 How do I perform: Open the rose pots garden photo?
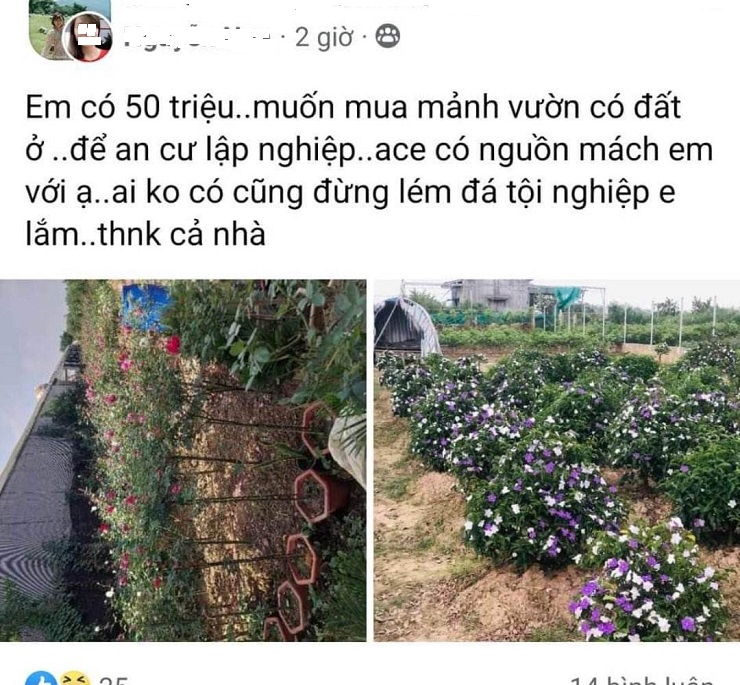pos(183,460)
